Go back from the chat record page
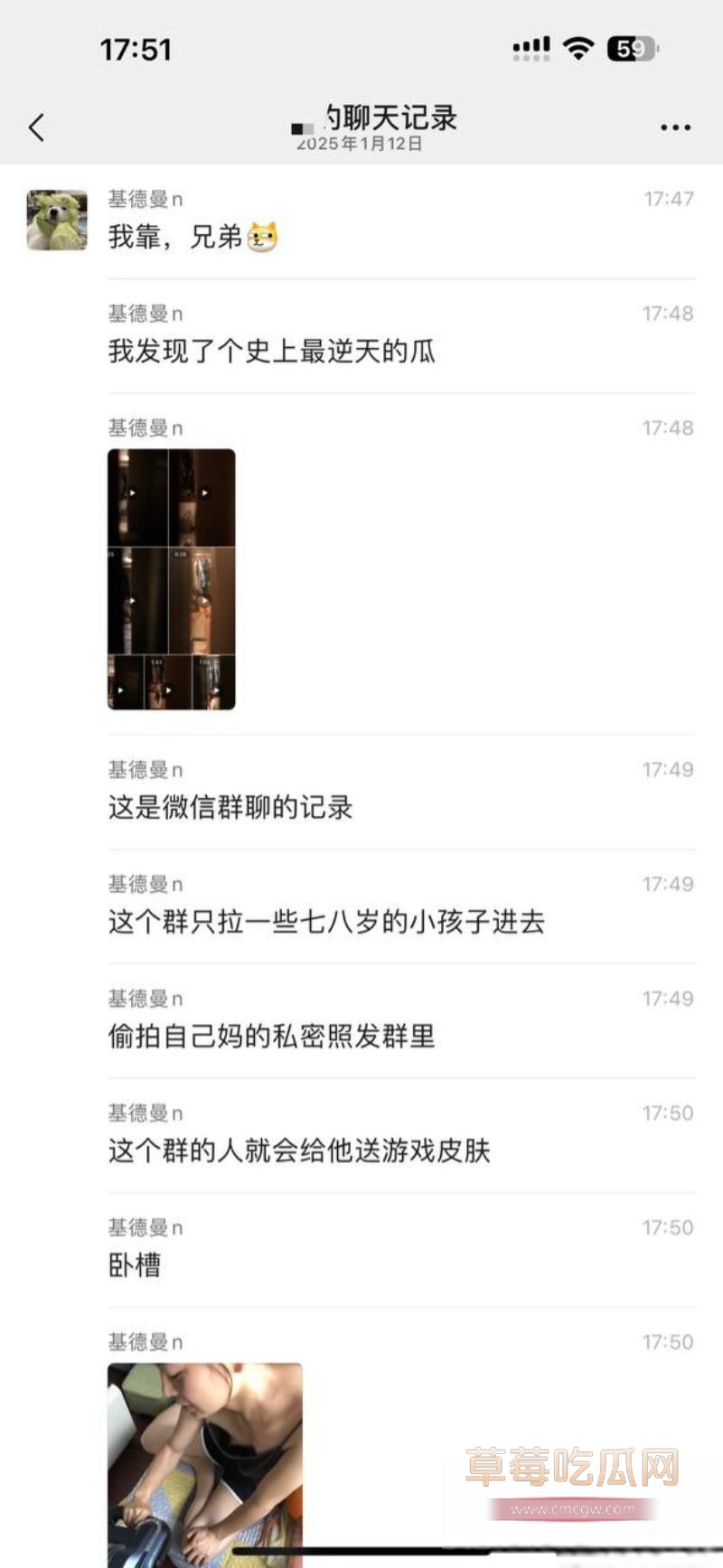 click(x=36, y=127)
